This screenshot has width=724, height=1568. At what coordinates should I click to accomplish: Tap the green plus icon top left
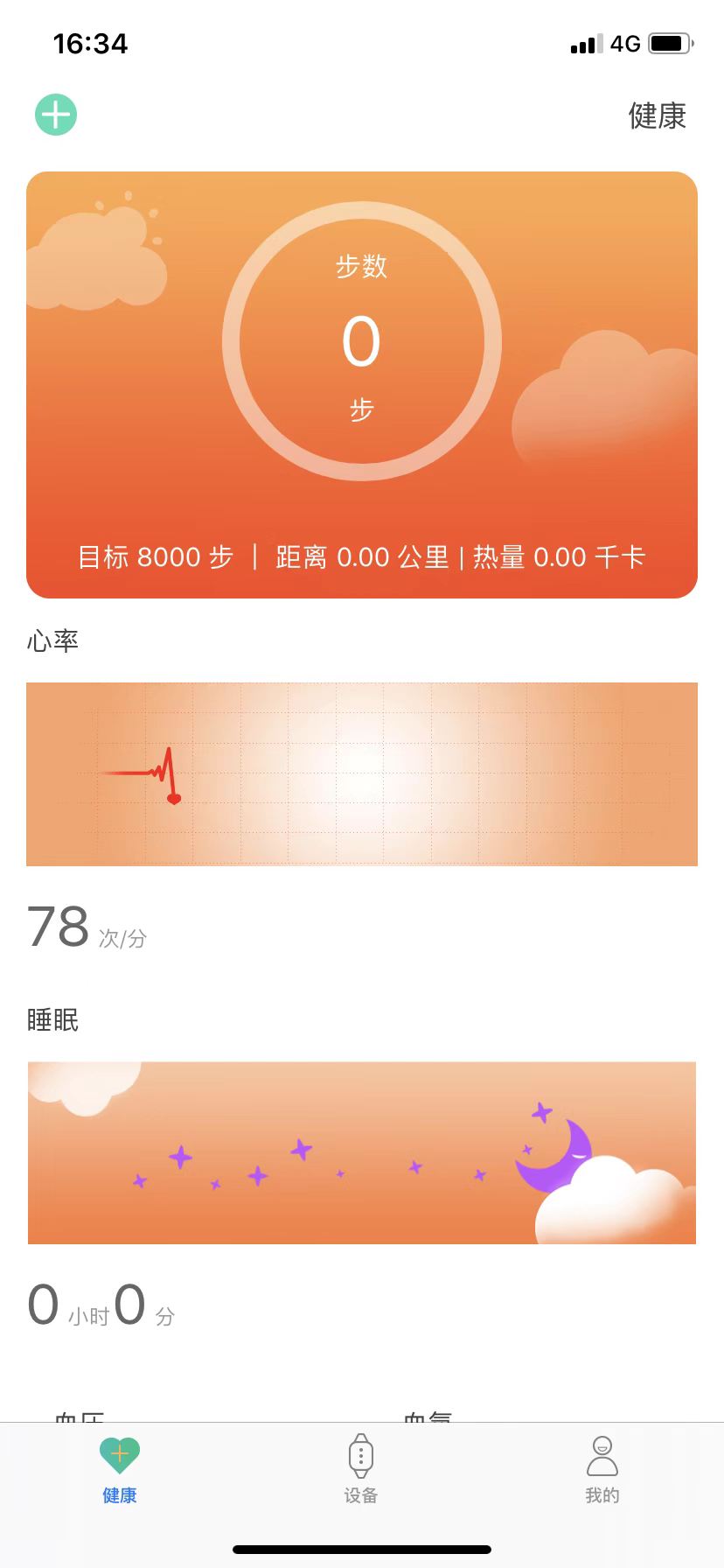55,114
